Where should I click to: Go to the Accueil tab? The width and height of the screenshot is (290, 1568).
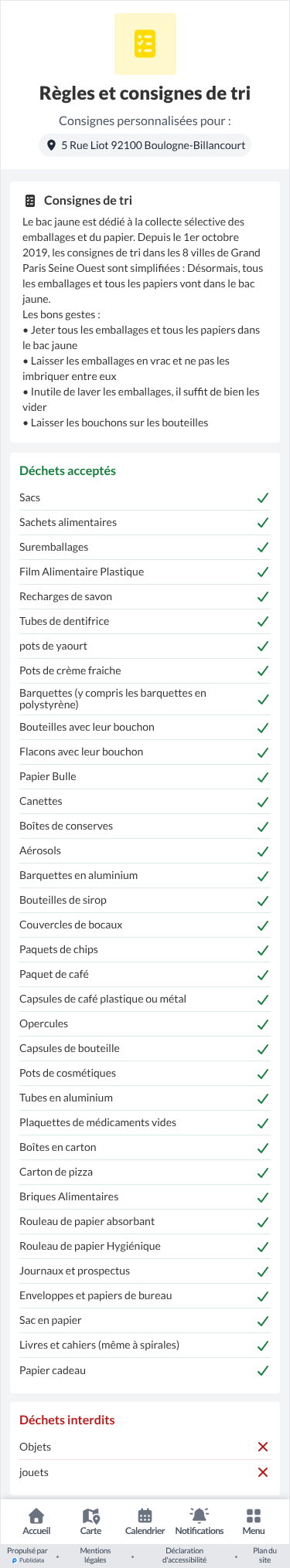pos(36,1521)
